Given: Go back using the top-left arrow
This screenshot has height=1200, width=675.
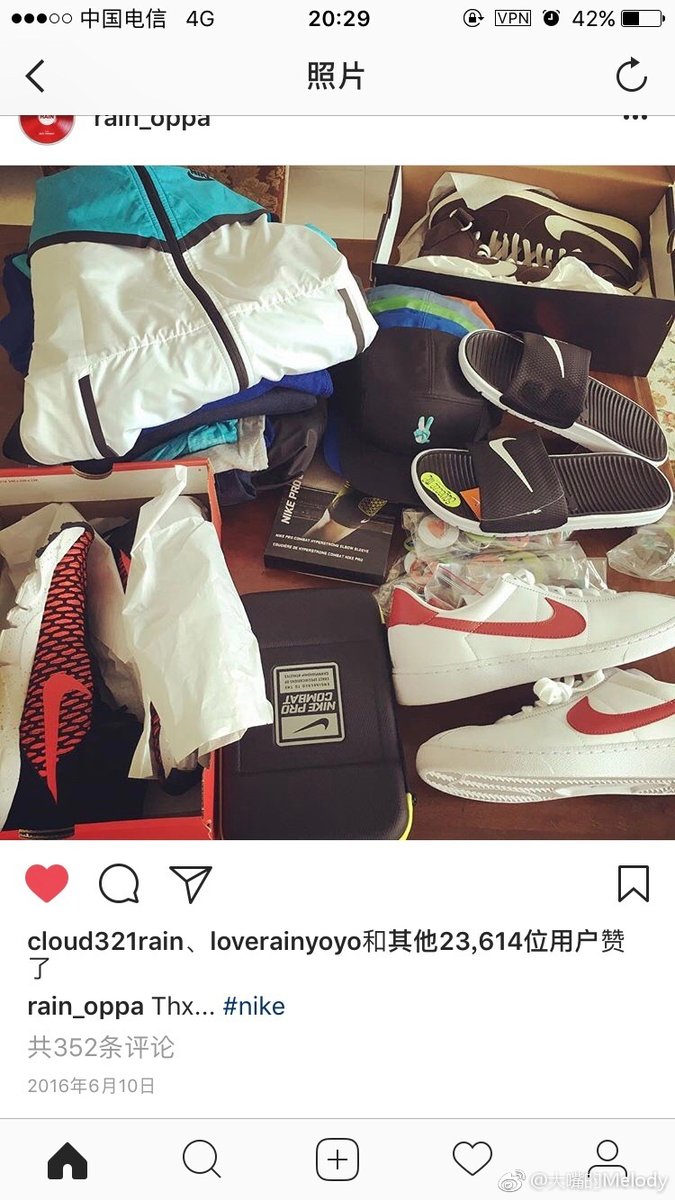Looking at the screenshot, I should [x=35, y=76].
